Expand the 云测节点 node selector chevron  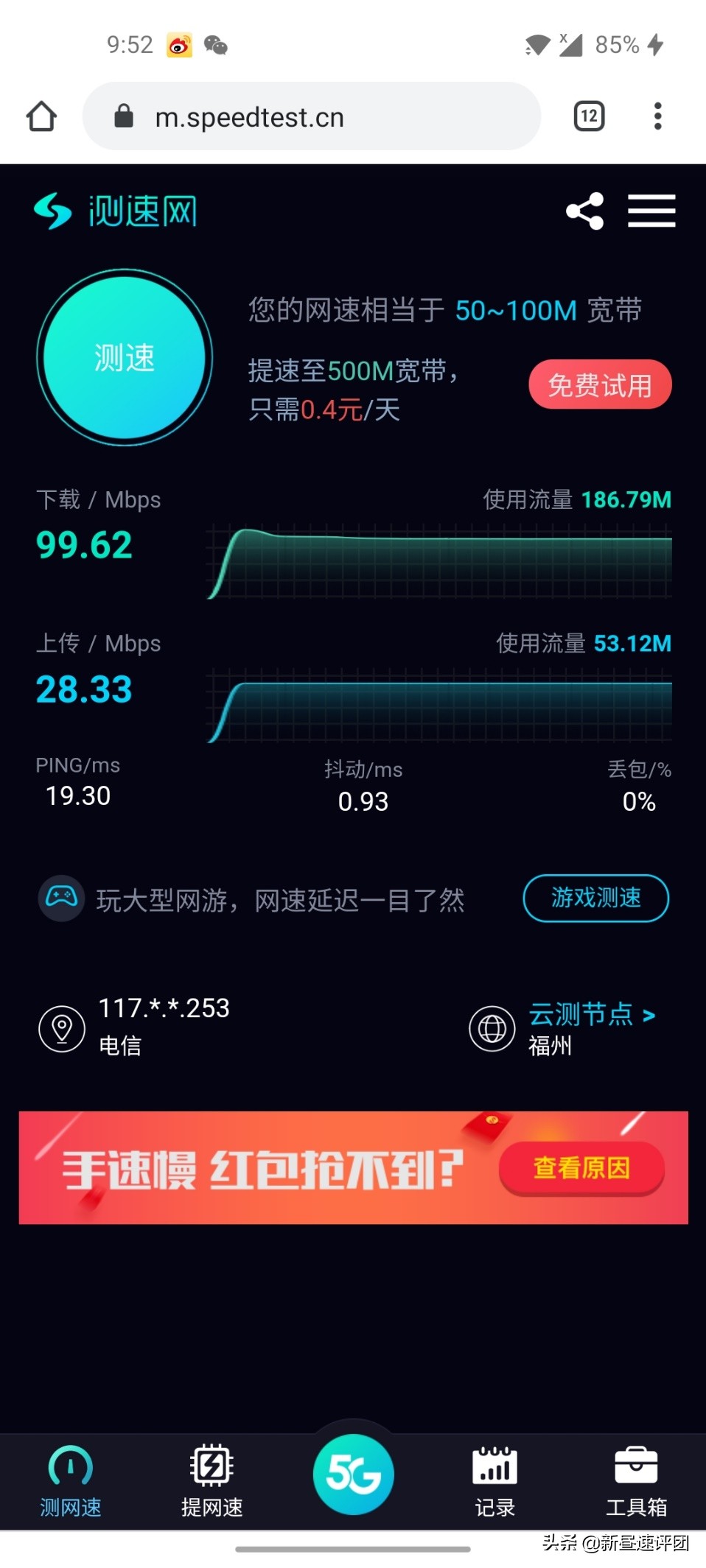click(651, 1014)
